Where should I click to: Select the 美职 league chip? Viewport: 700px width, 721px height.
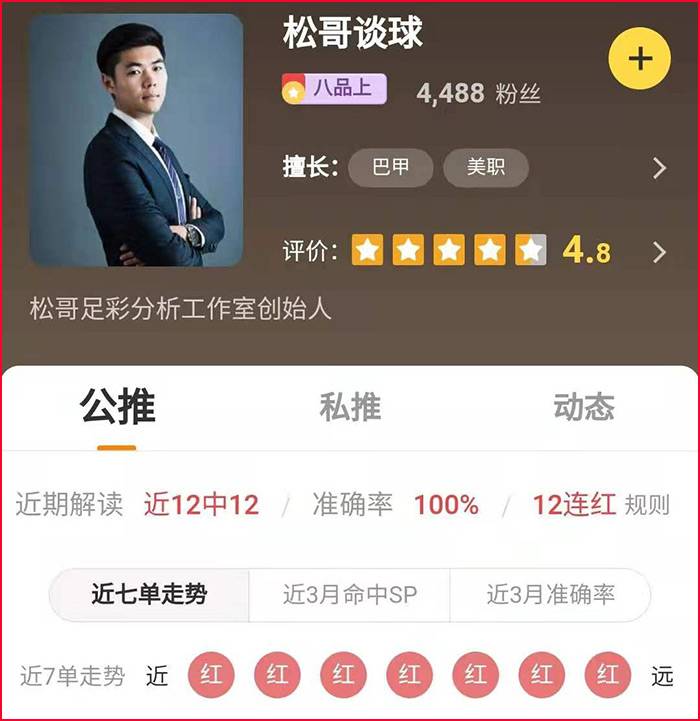click(486, 167)
